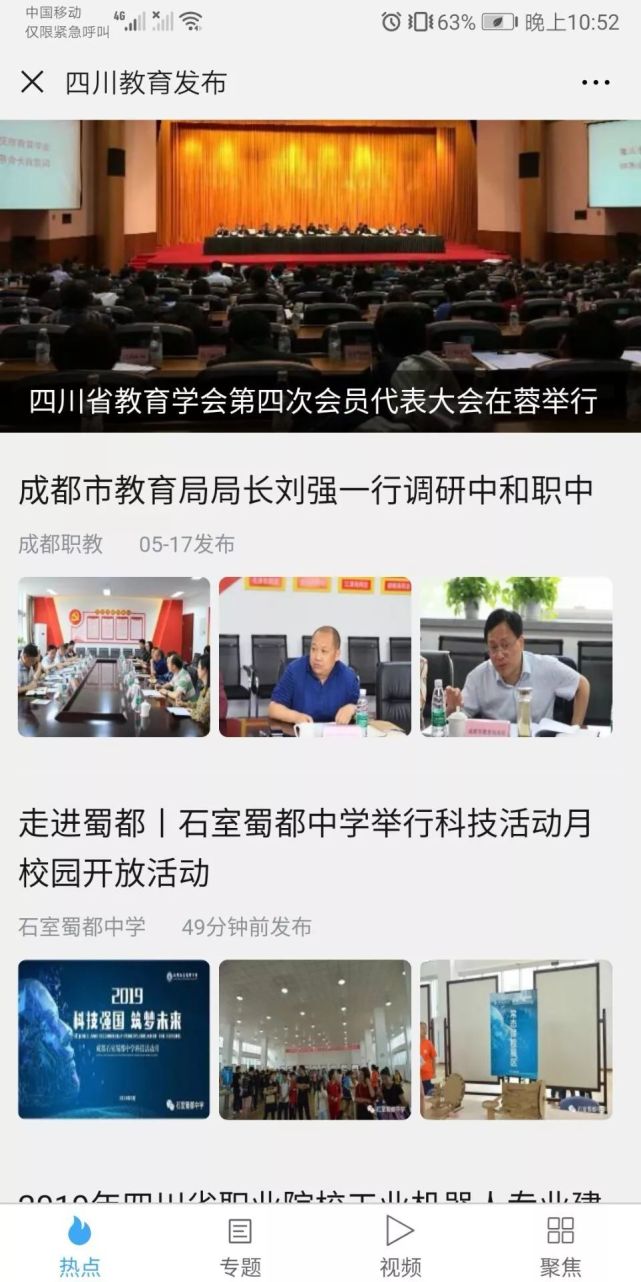
Task: Open article 成都市教育局局长刘强一行调研中和职中
Action: (x=306, y=490)
